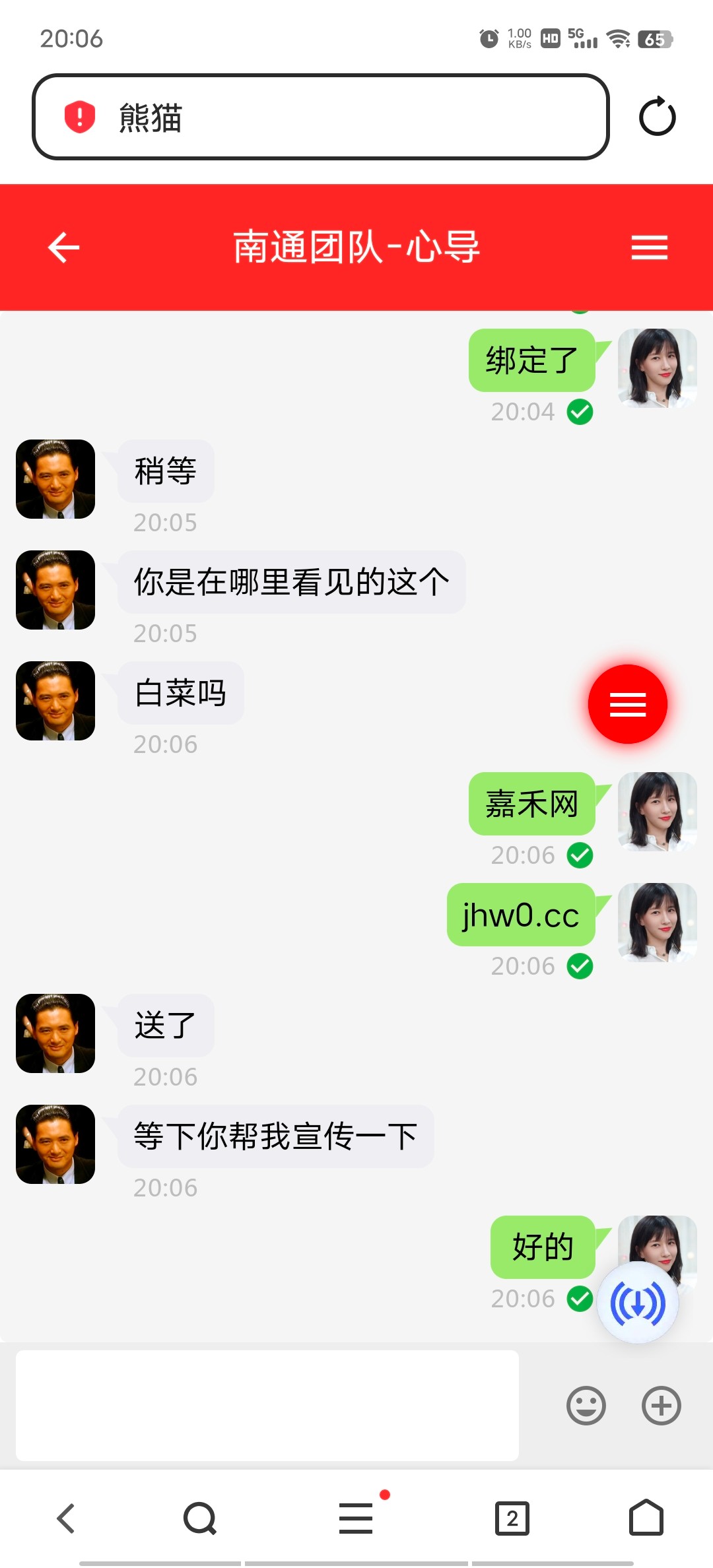Tap the jhw0.cc message bubble
The image size is (713, 1568).
click(521, 915)
